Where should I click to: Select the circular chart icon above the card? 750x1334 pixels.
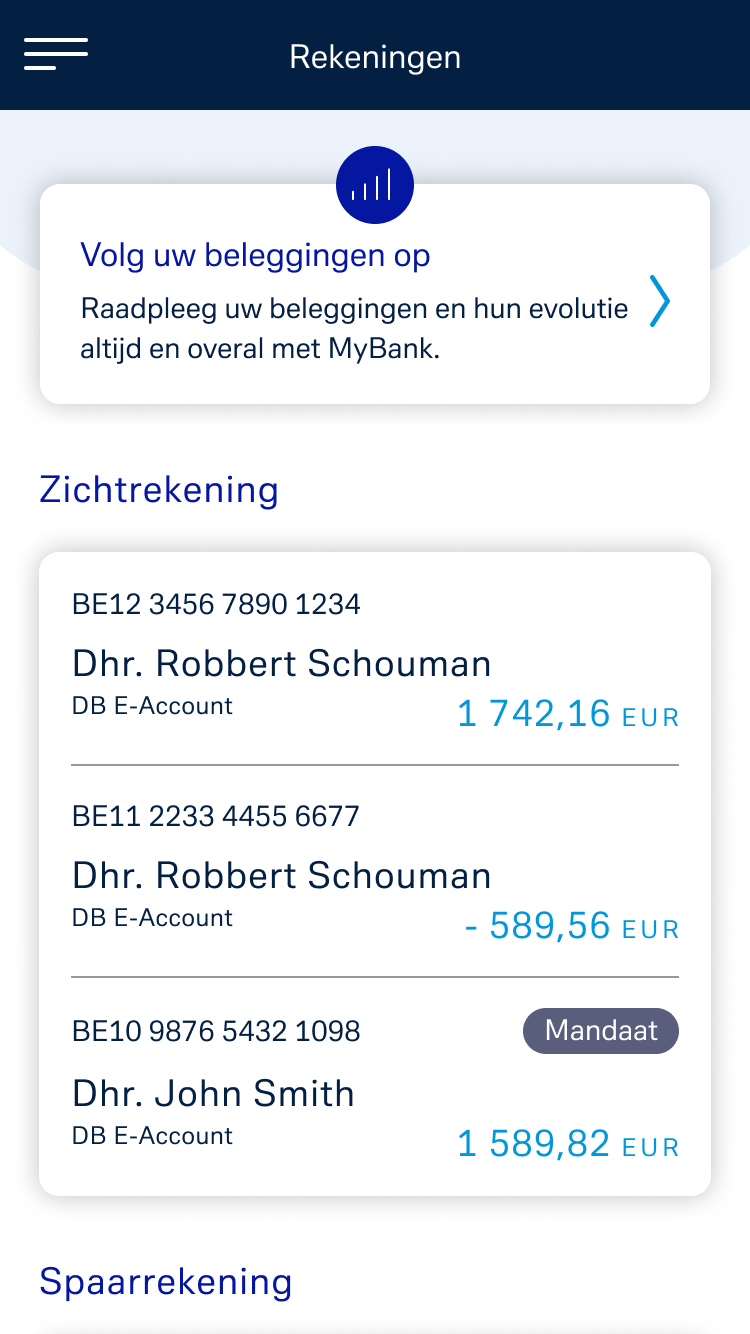[x=374, y=184]
